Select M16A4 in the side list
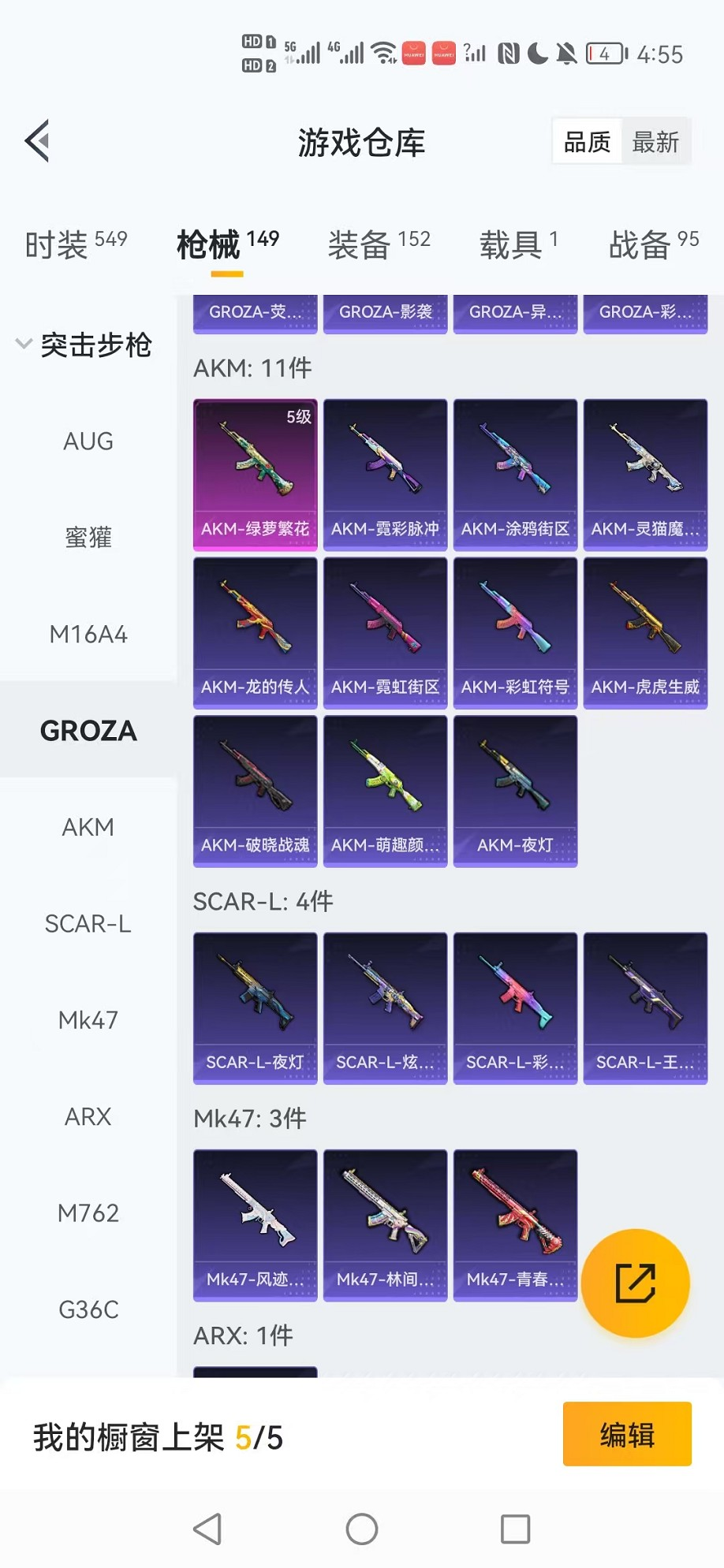Viewport: 724px width, 1568px height. (88, 634)
